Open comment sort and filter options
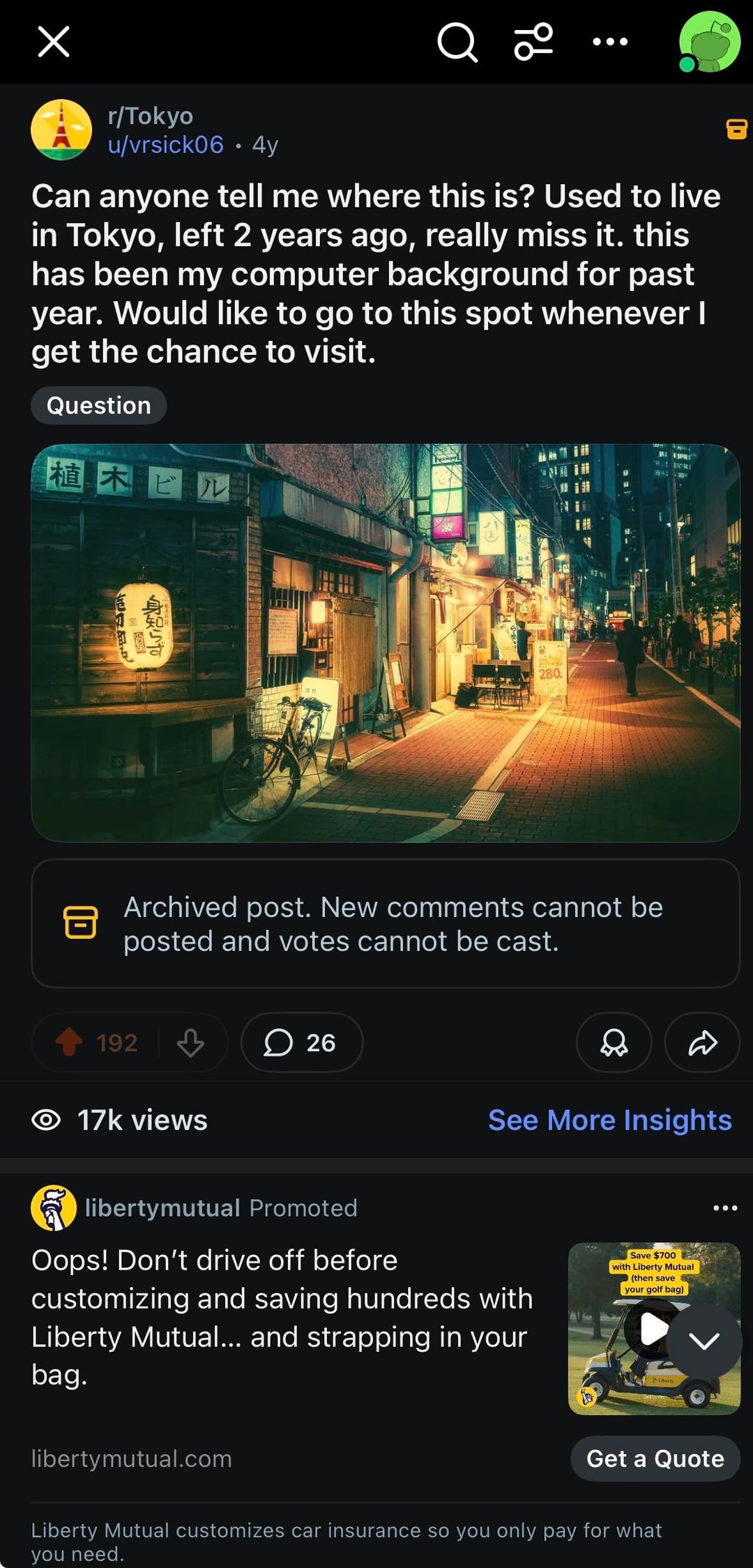This screenshot has height=1568, width=753. [x=533, y=42]
